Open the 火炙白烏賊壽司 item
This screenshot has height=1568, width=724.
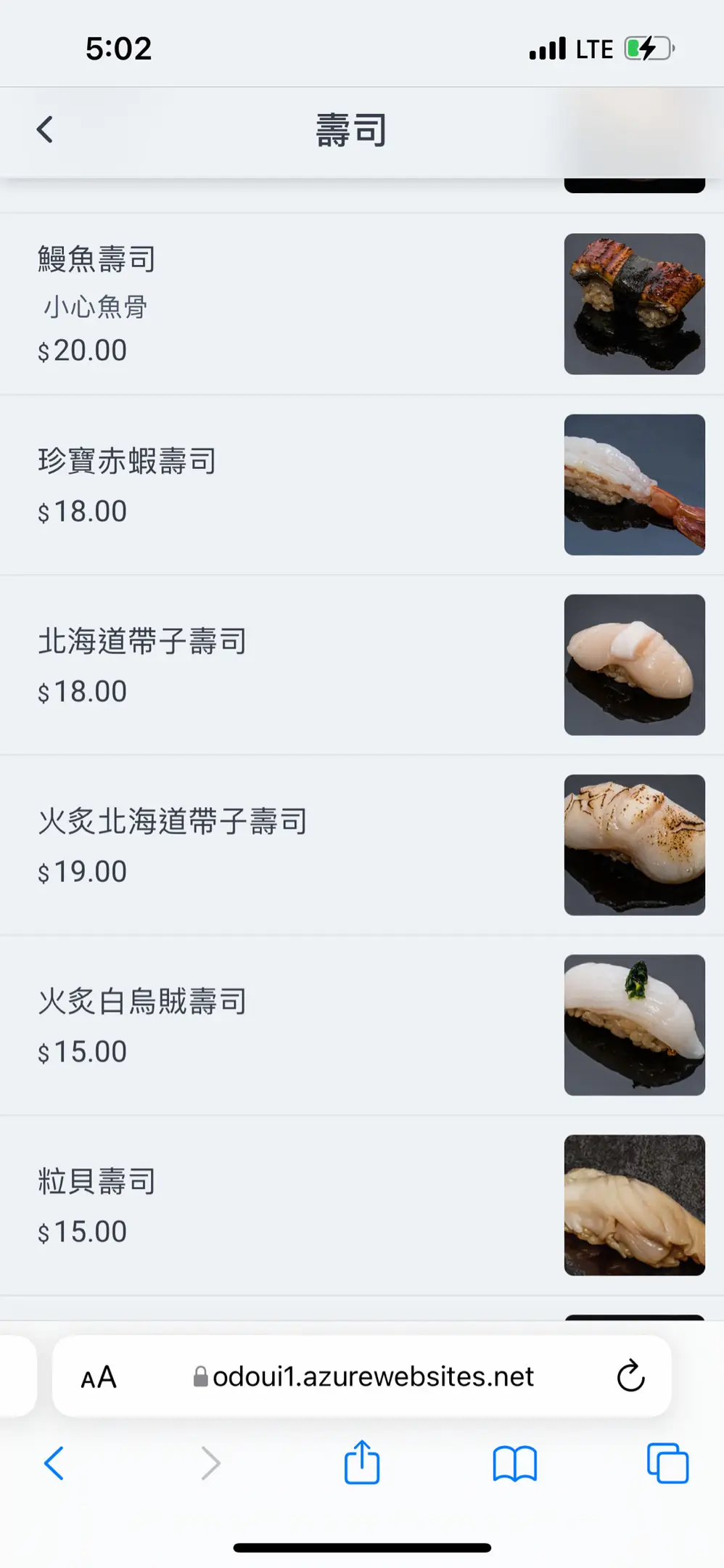pos(362,1025)
